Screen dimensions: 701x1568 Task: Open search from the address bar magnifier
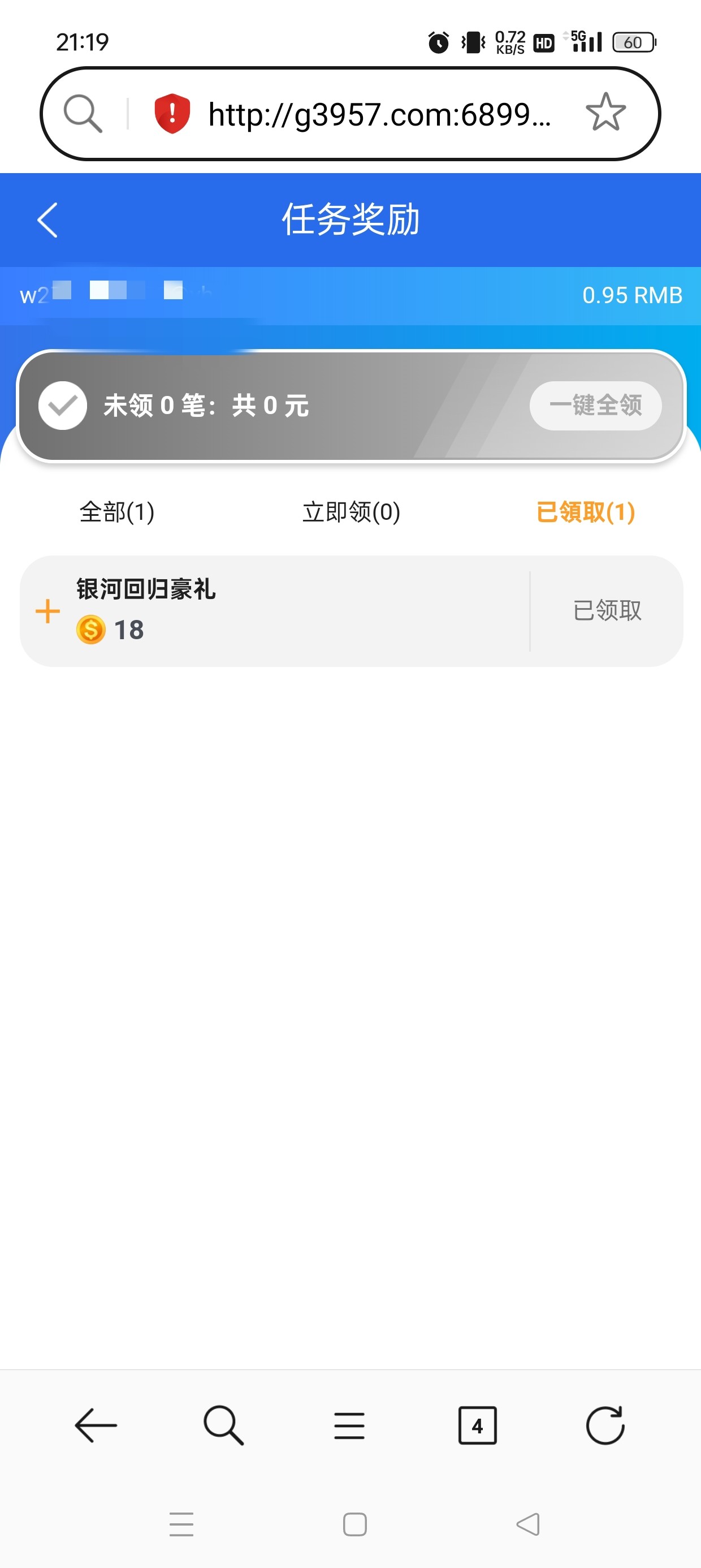83,113
